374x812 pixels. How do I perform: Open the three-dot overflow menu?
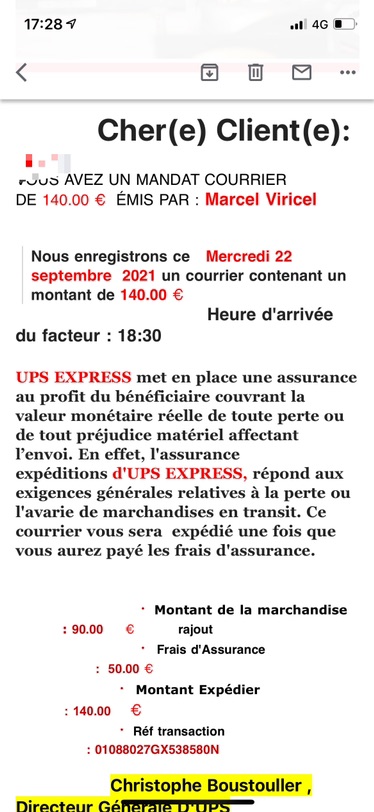click(348, 72)
